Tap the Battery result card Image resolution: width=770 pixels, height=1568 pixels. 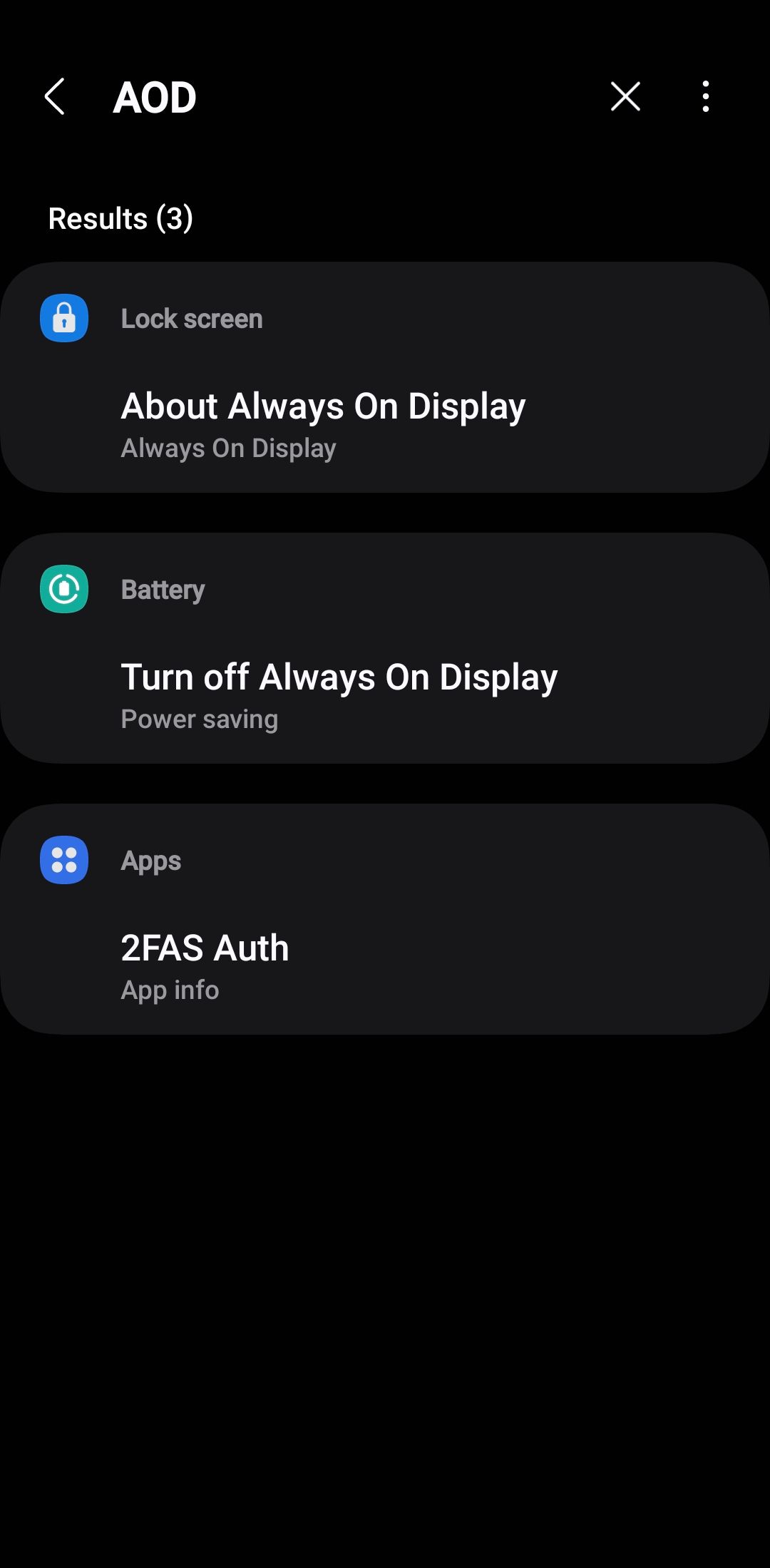pyautogui.click(x=385, y=647)
